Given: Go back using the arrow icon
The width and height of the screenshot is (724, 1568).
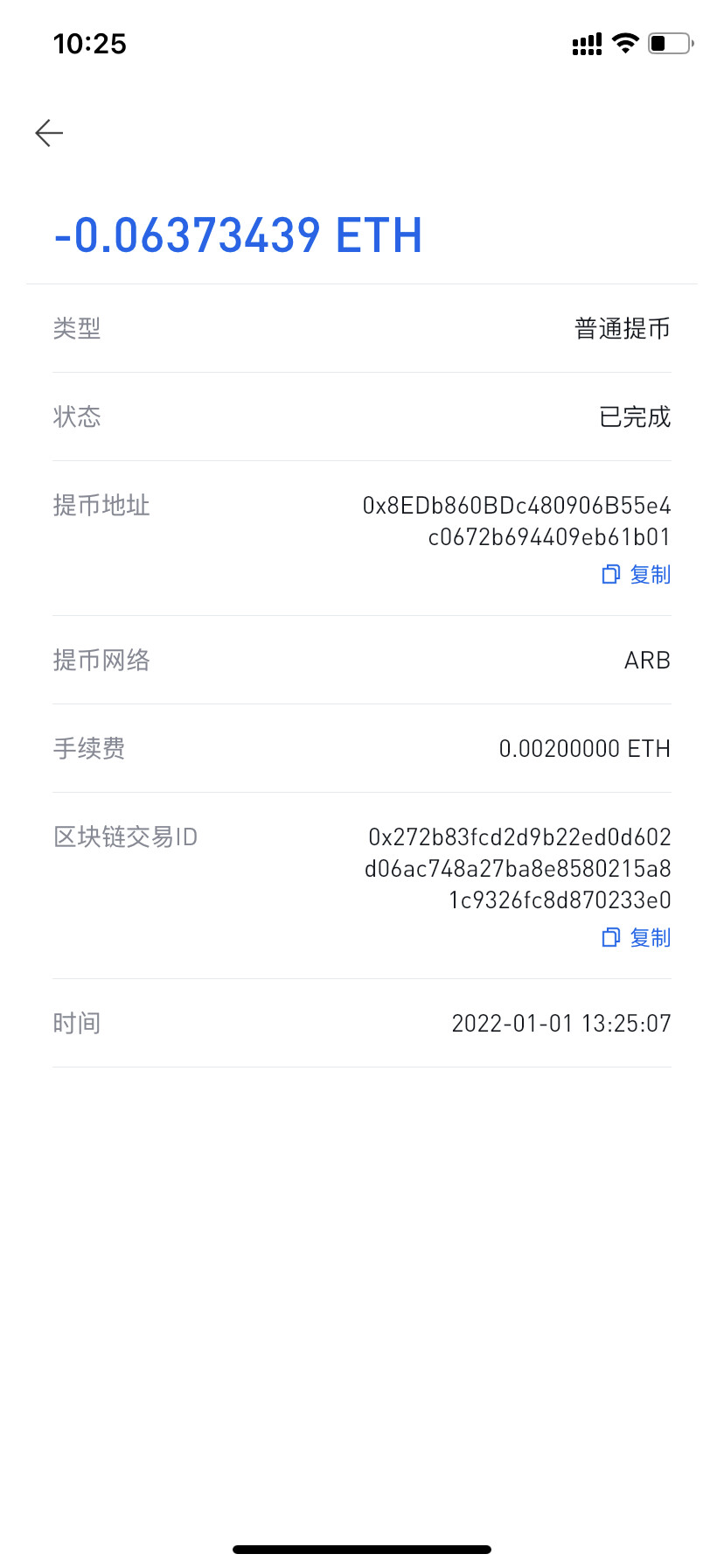Looking at the screenshot, I should point(49,133).
